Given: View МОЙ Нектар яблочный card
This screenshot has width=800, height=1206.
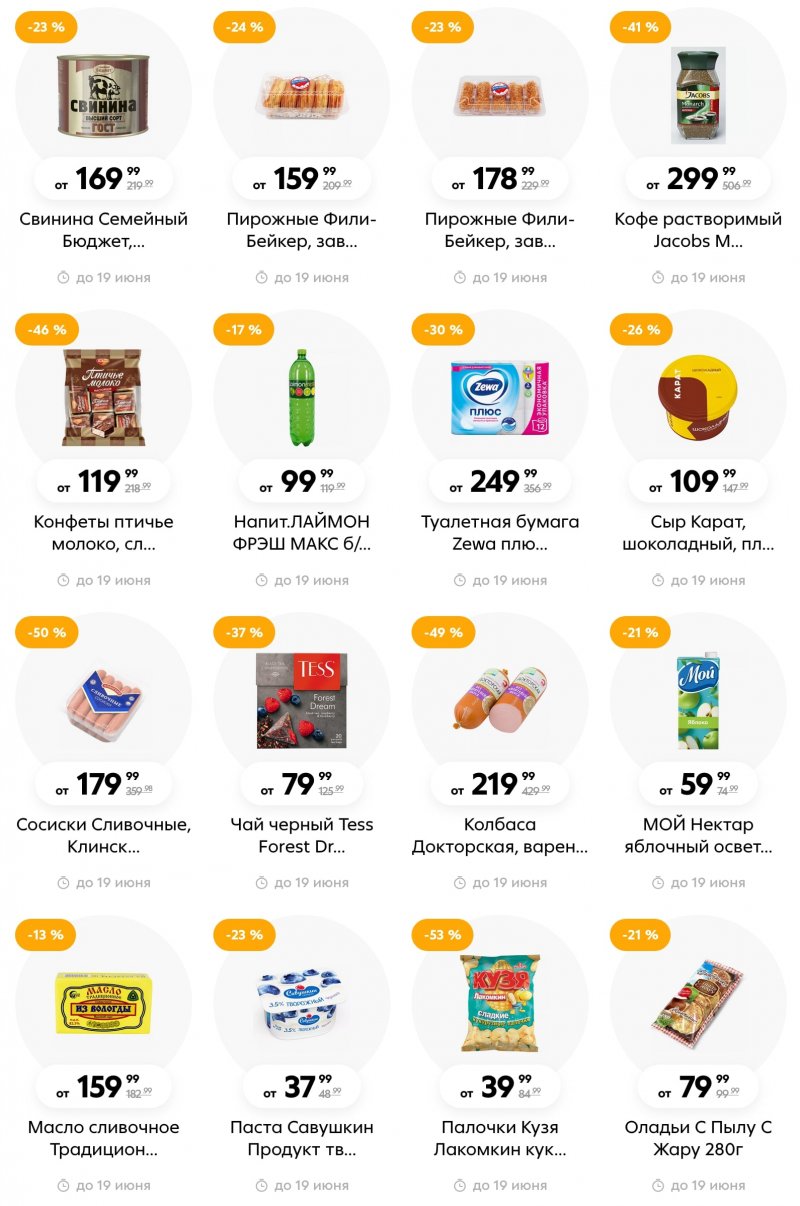Looking at the screenshot, I should click(698, 700).
